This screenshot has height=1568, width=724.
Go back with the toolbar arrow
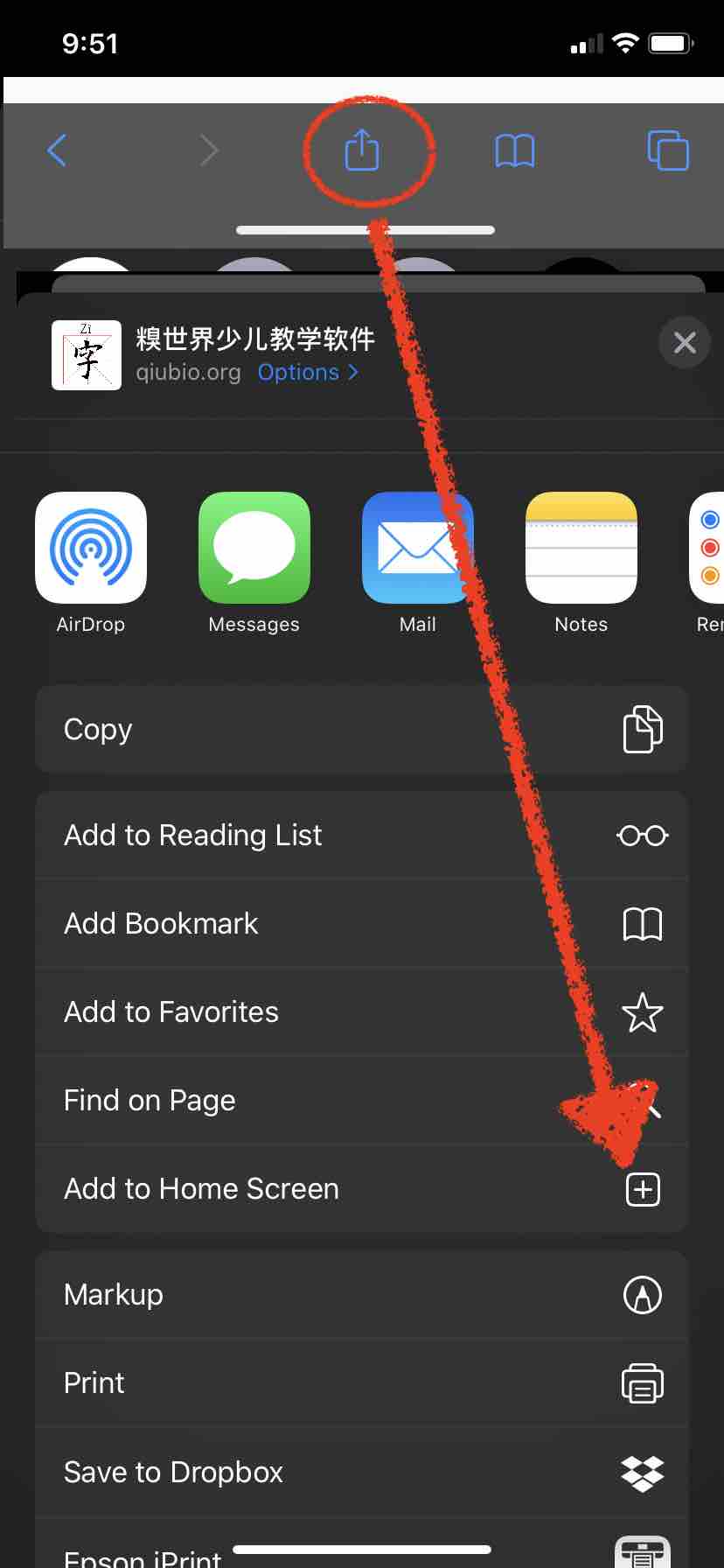[57, 150]
